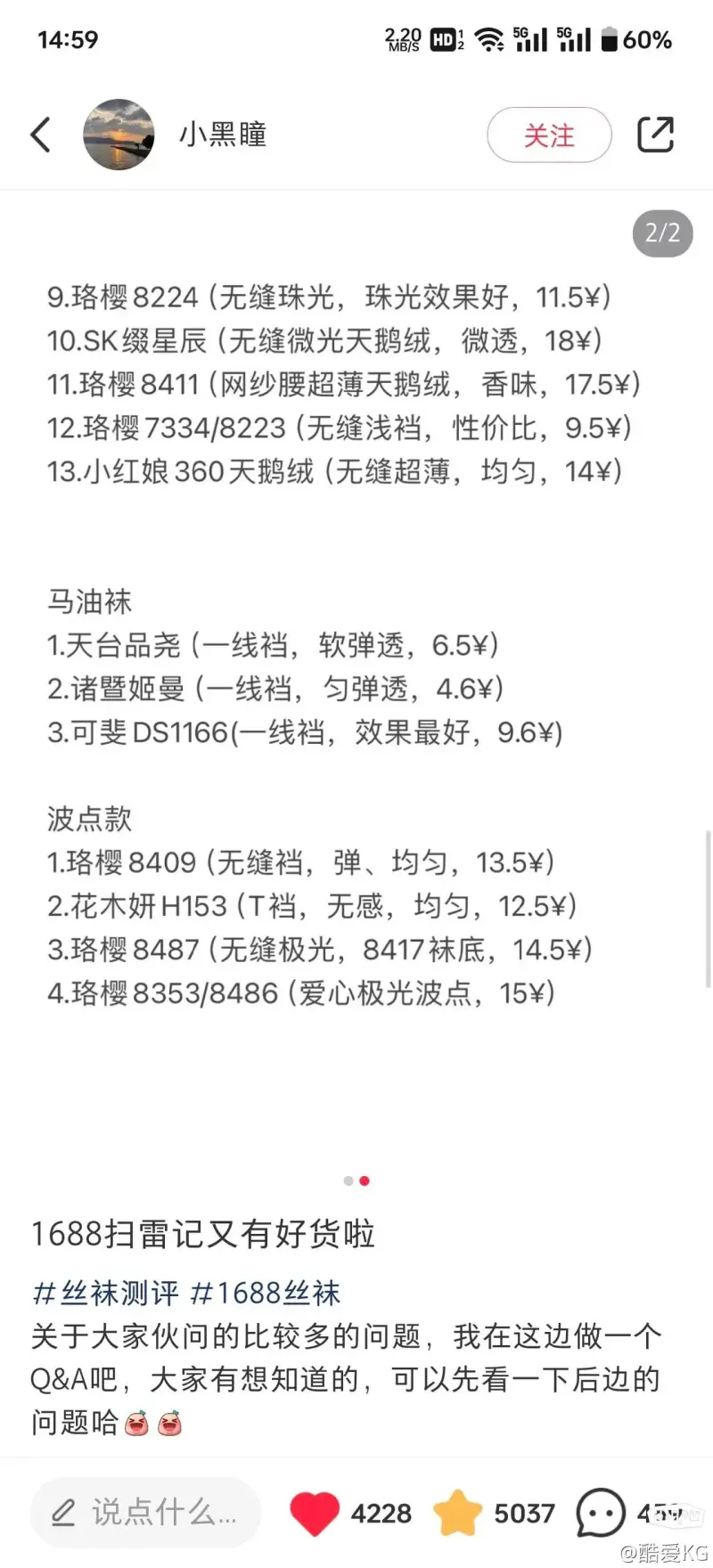Like this post with the heart
Screen dimensions: 713x1568
point(315,1512)
